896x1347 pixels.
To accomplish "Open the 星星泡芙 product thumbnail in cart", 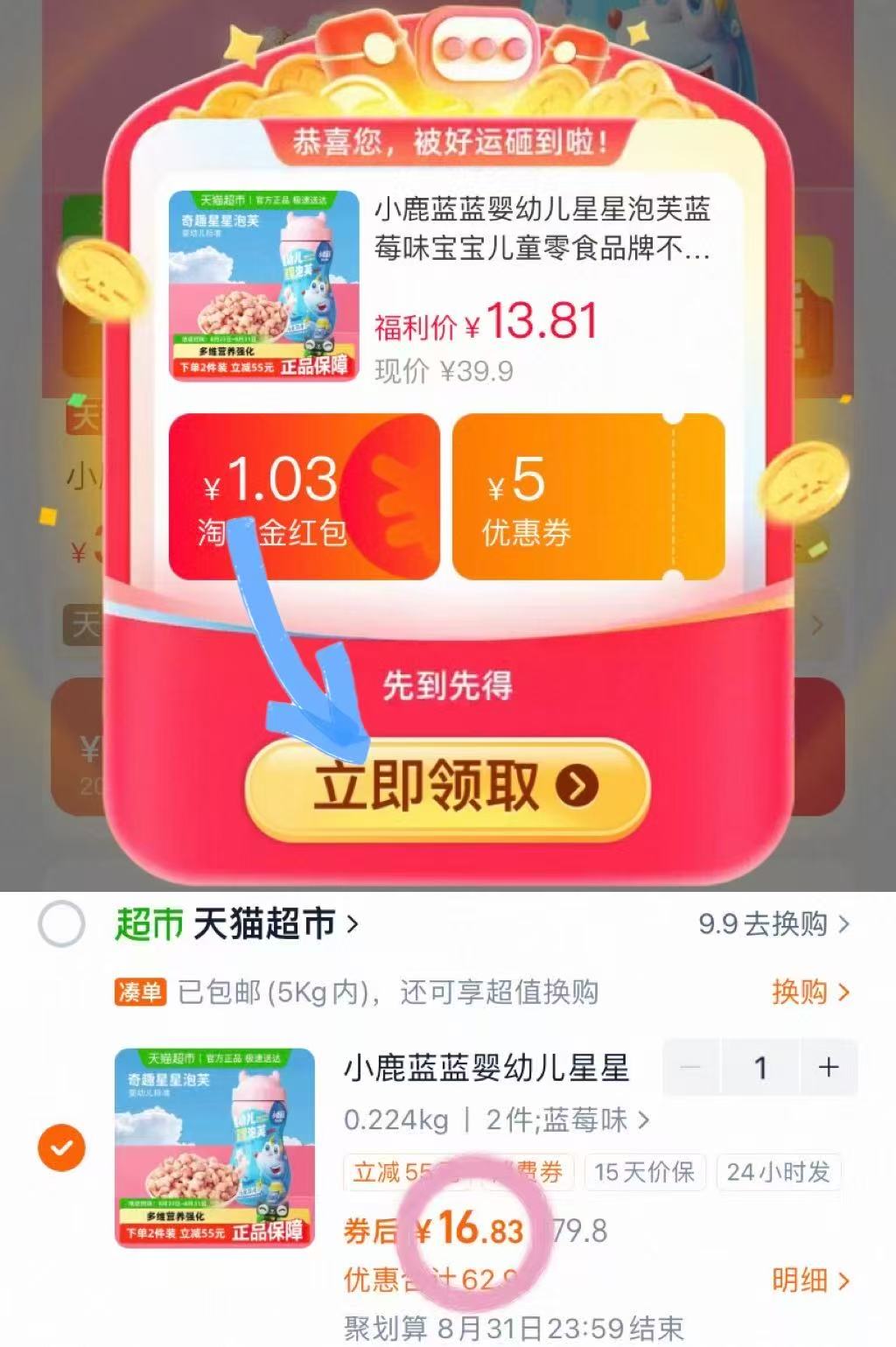I will (215, 1147).
